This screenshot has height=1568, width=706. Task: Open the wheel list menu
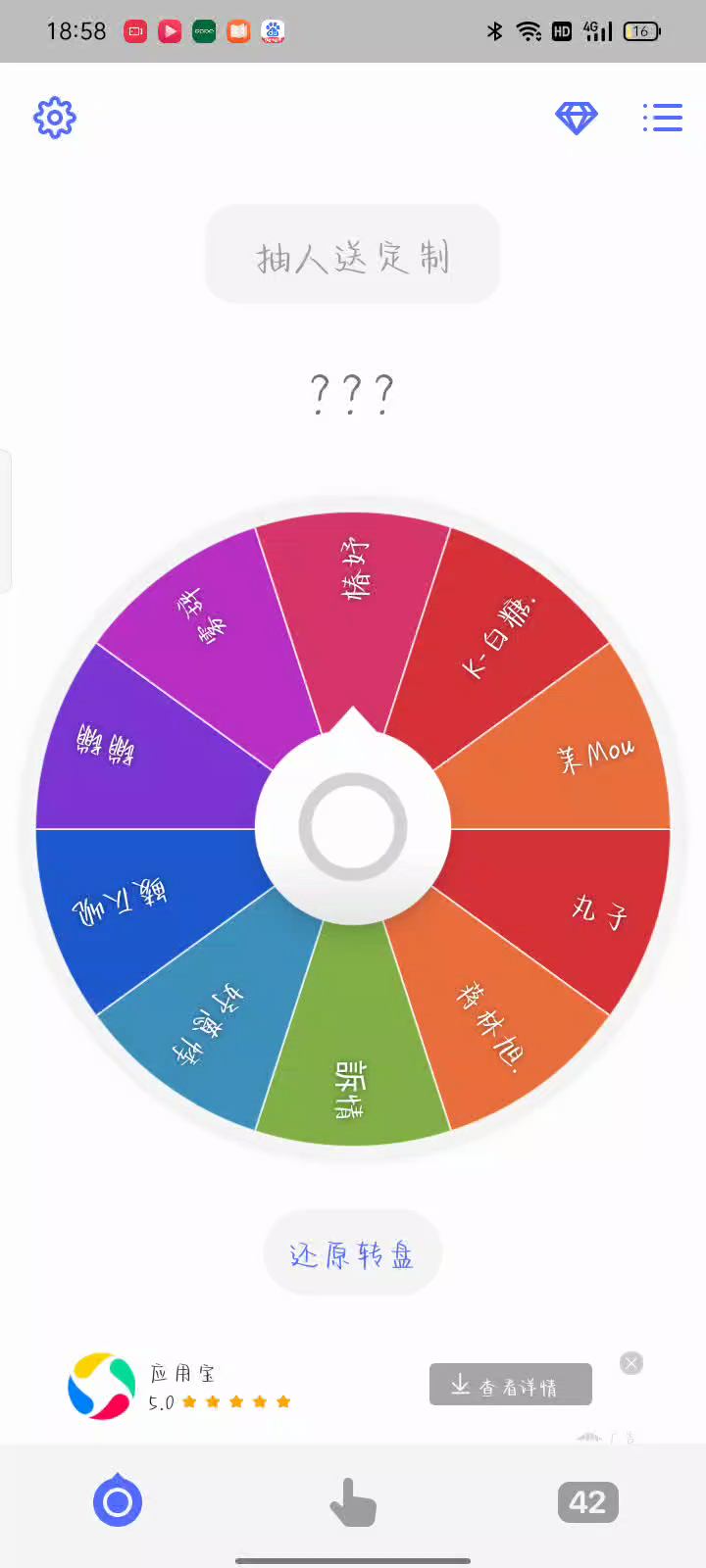tap(663, 118)
